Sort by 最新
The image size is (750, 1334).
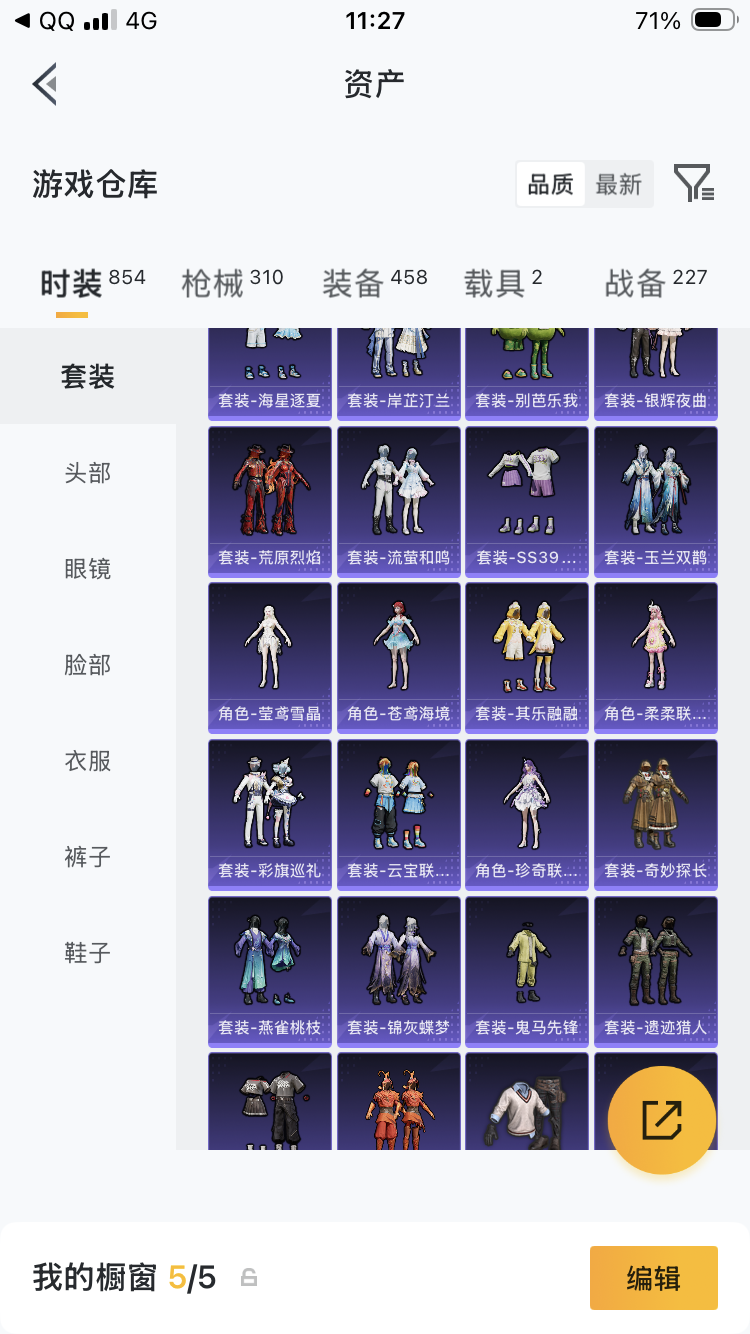pyautogui.click(x=618, y=185)
